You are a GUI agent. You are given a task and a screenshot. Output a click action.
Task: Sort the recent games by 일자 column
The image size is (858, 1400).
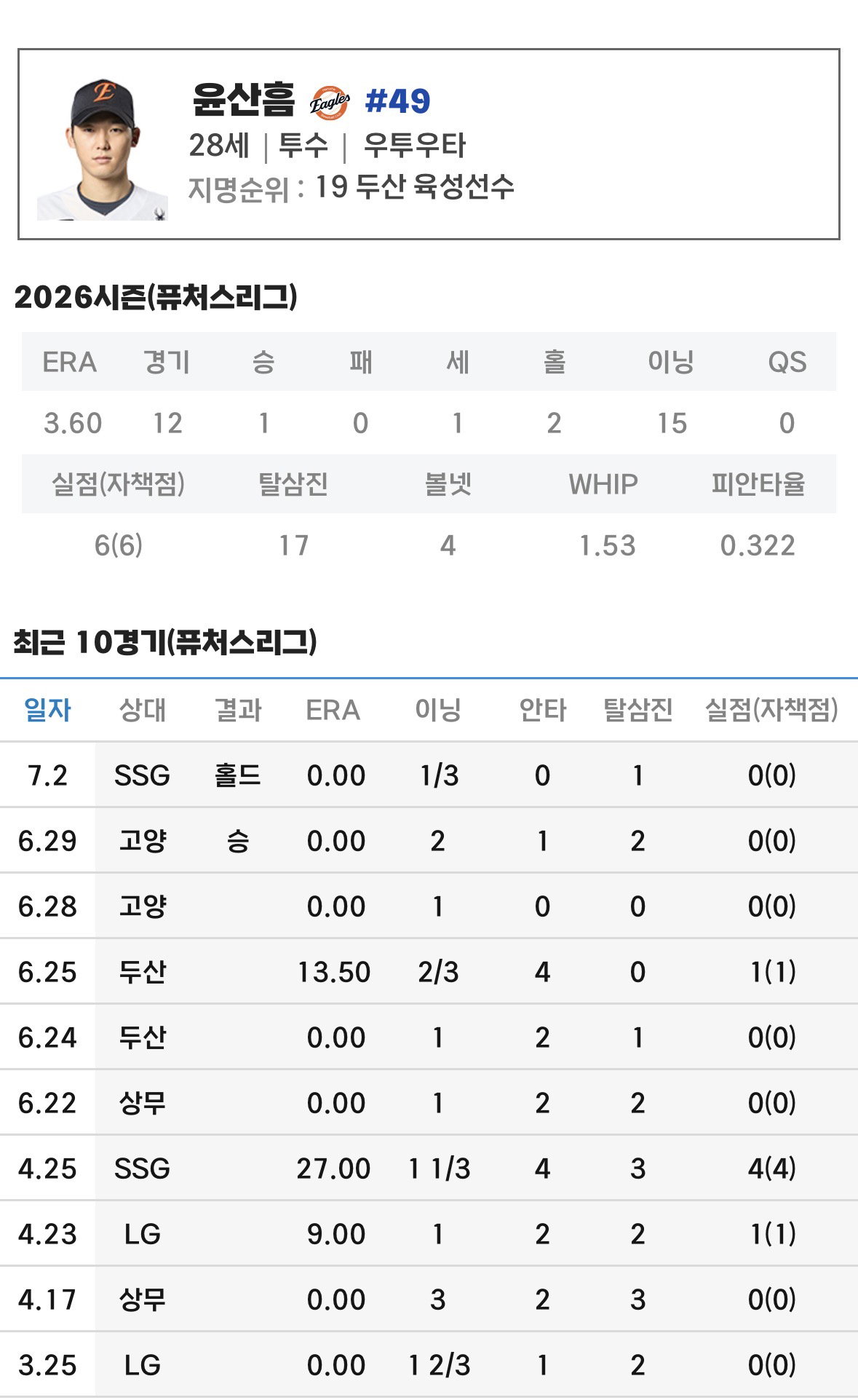point(47,710)
